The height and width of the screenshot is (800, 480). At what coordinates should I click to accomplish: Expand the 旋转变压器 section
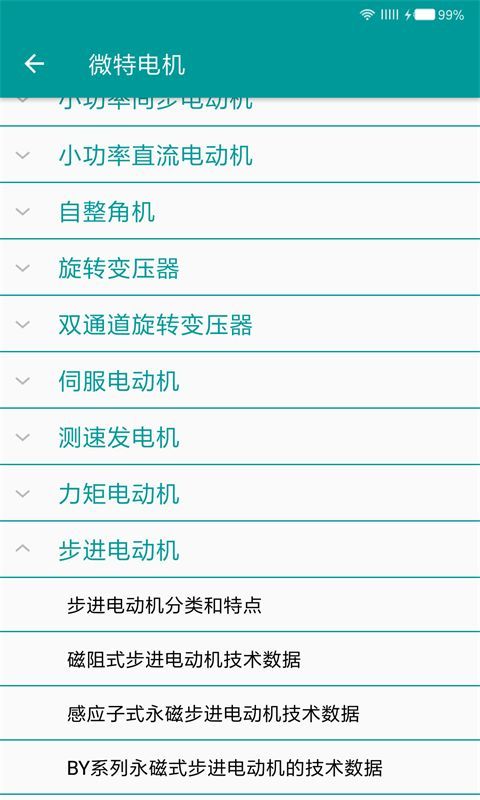[240, 268]
